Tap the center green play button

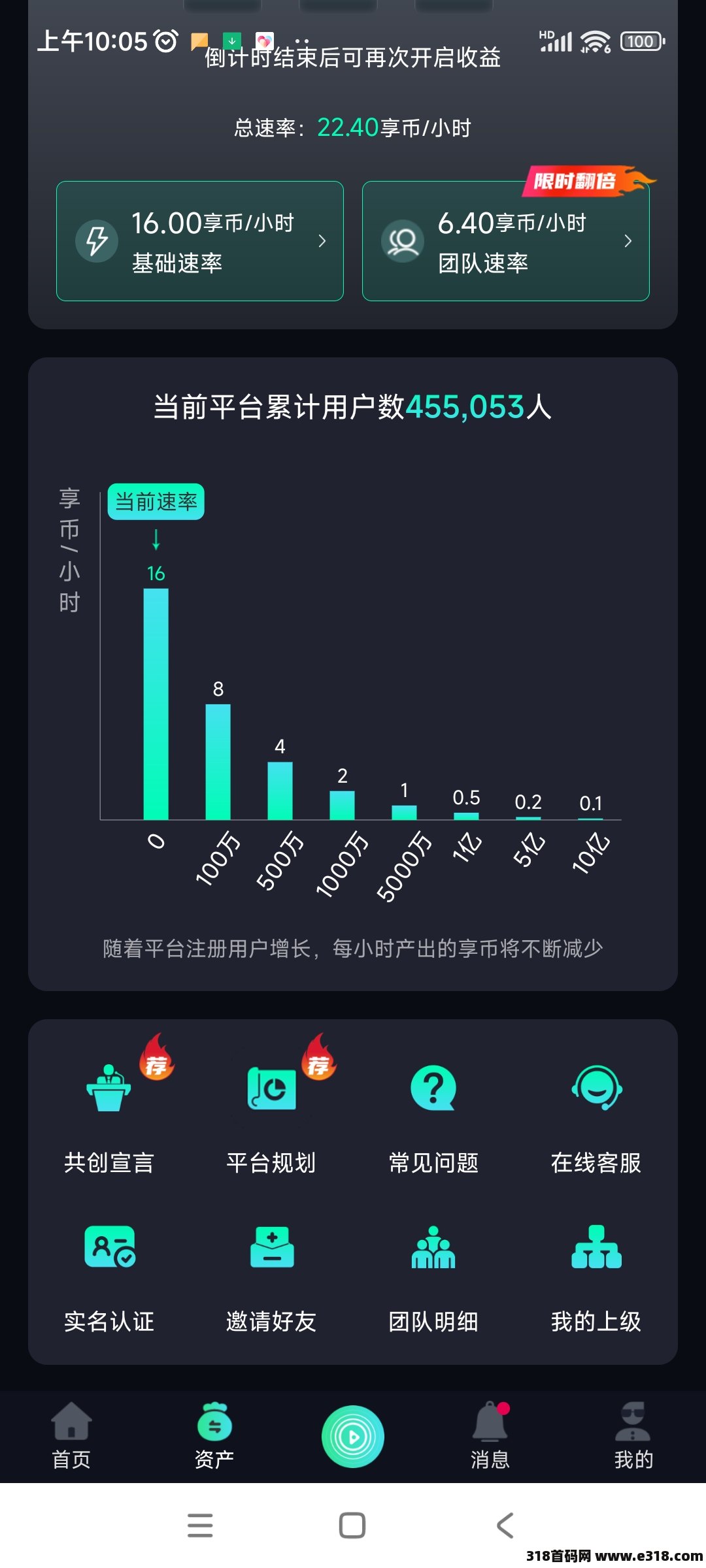pyautogui.click(x=353, y=1436)
